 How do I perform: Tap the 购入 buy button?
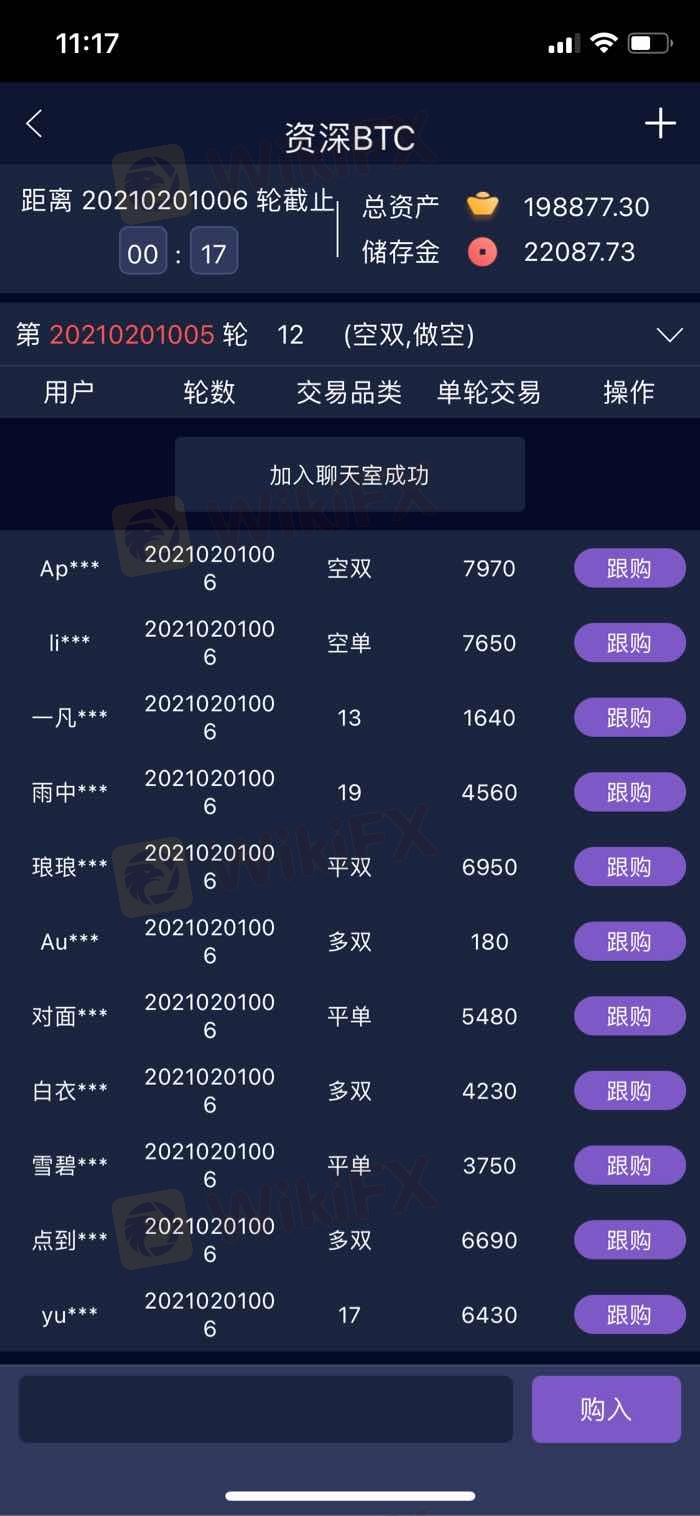[606, 1409]
